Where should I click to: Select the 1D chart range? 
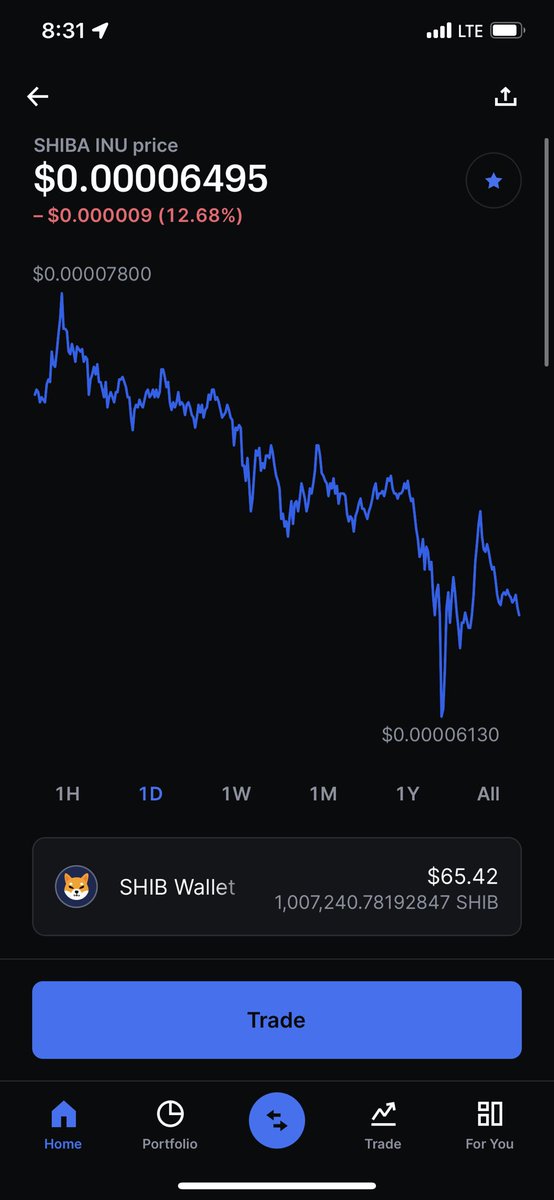151,794
